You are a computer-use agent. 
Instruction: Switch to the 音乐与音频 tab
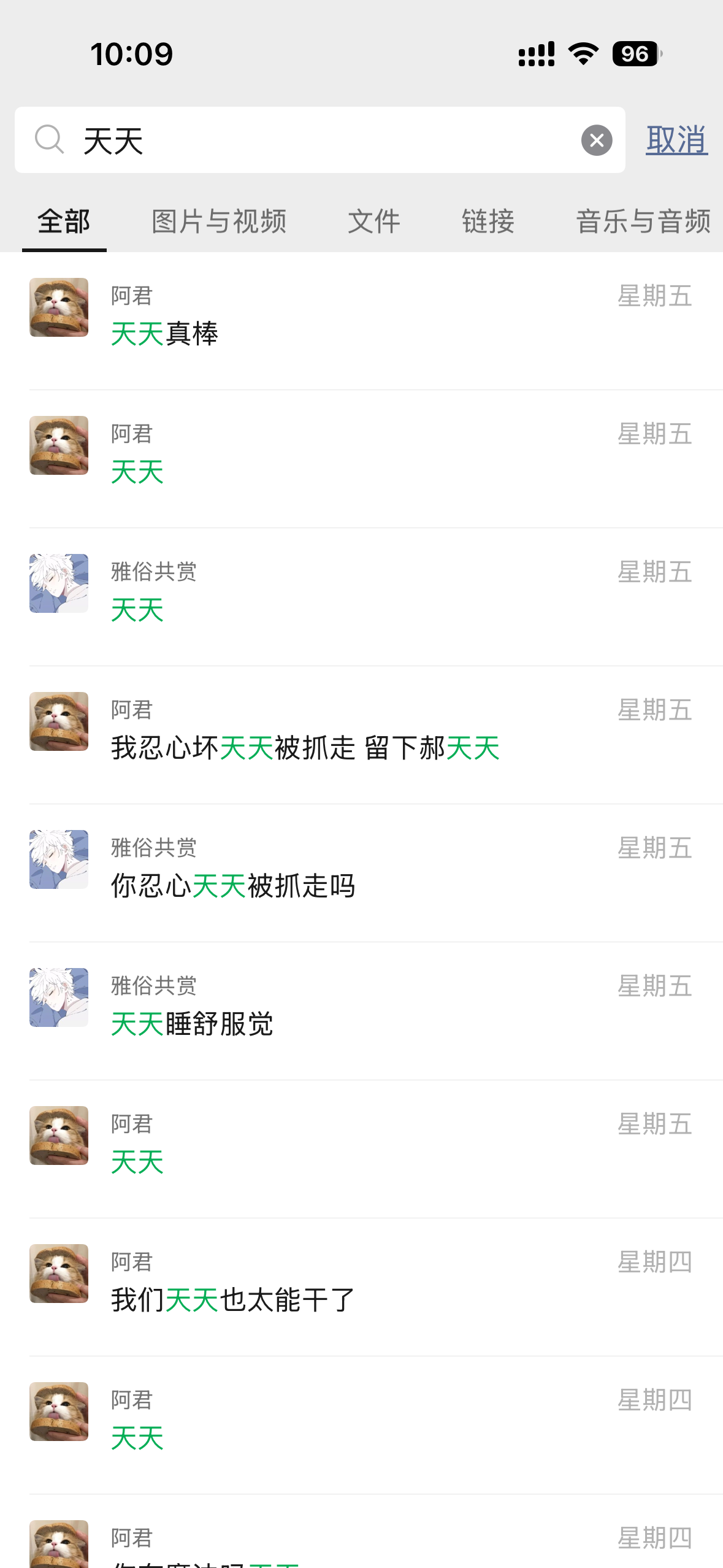[x=643, y=221]
